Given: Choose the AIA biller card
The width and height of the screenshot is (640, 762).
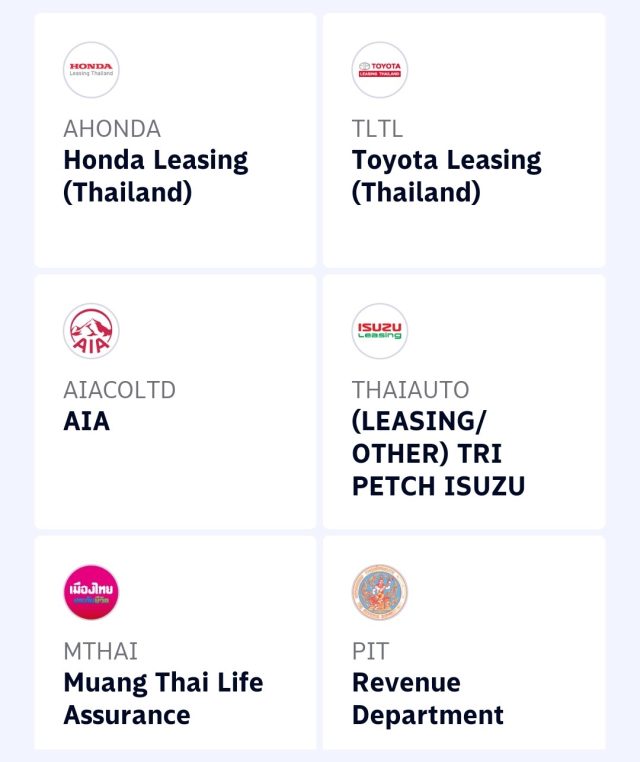Looking at the screenshot, I should (175, 402).
